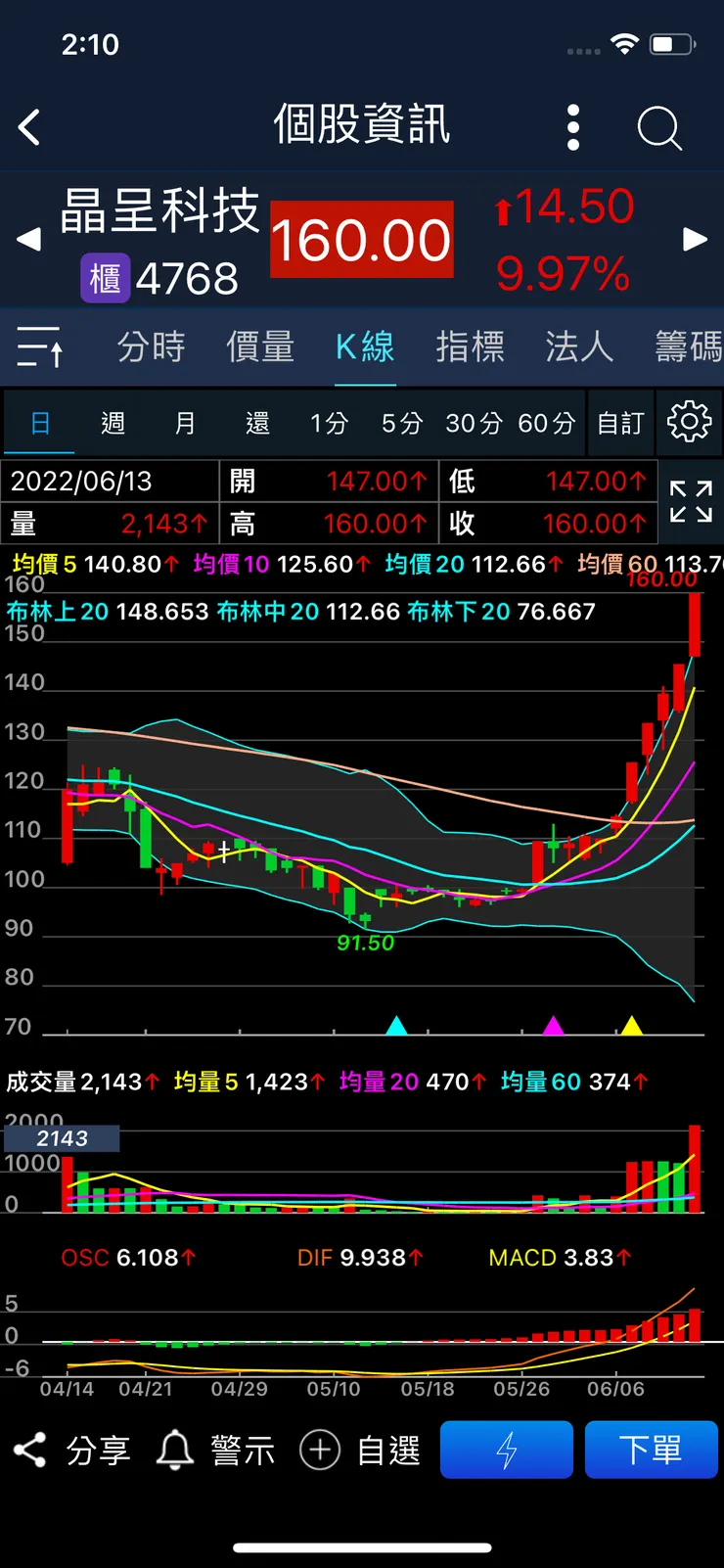Switch to the 價量 tab
The width and height of the screenshot is (724, 1568).
(260, 347)
